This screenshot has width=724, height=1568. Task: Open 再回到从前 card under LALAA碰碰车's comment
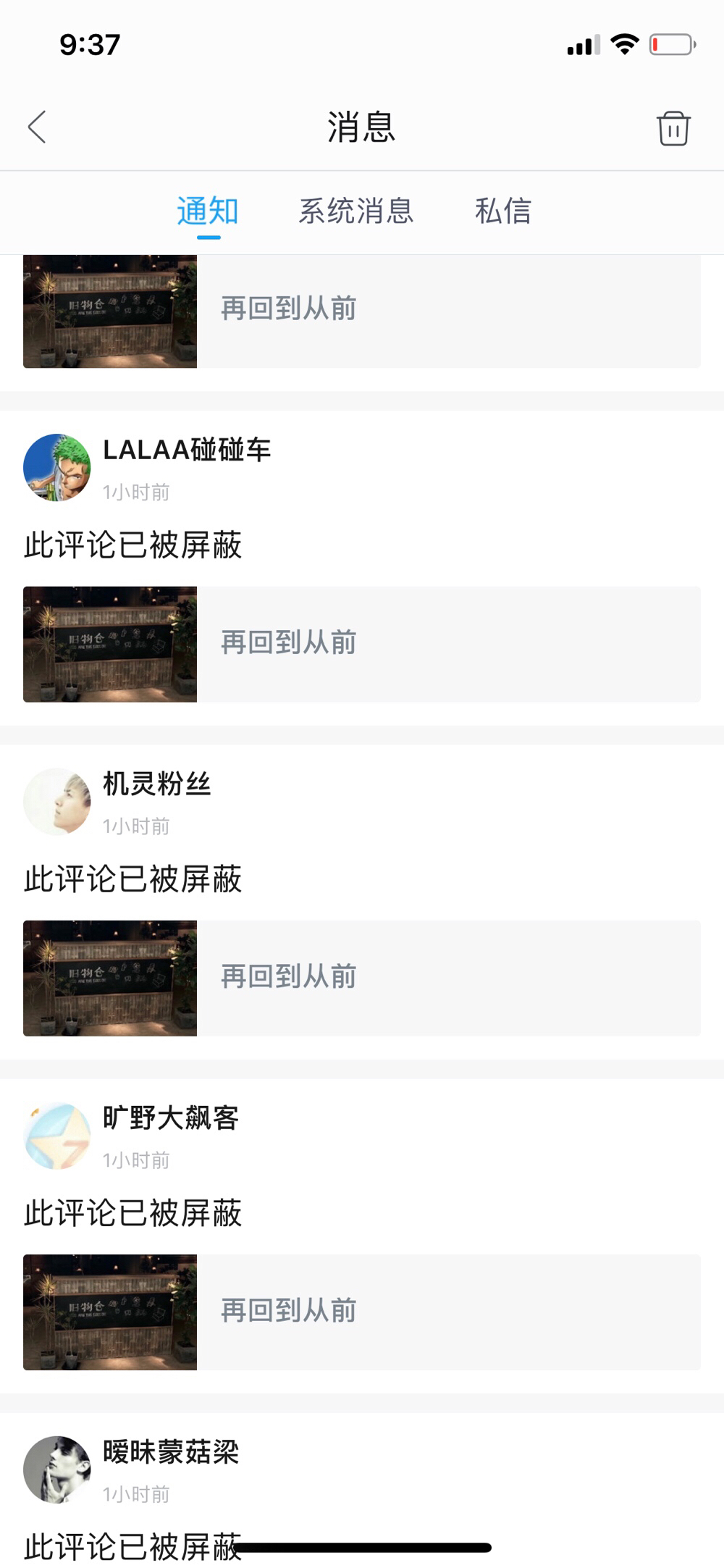click(x=362, y=644)
